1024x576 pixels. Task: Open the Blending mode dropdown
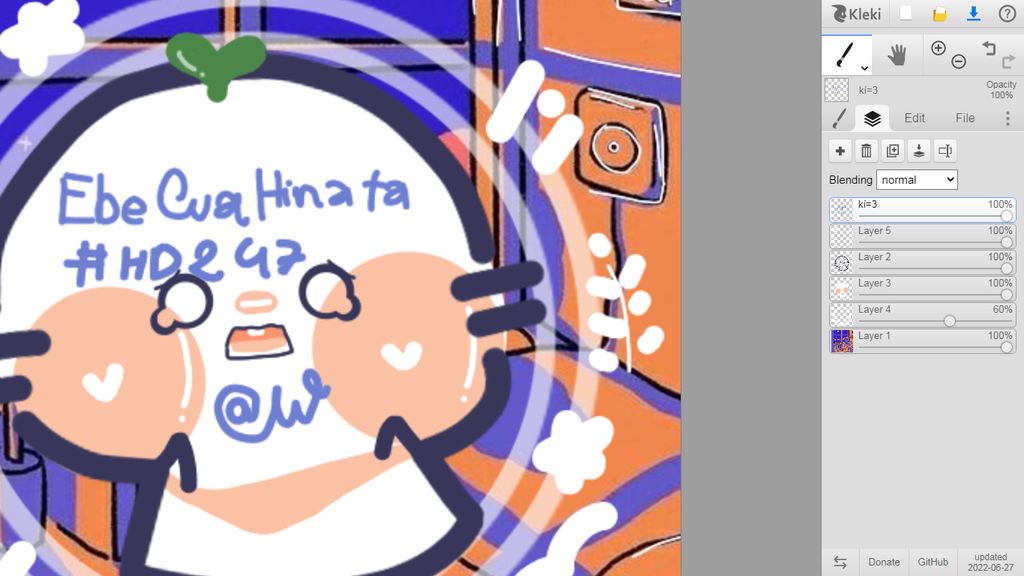tap(916, 180)
